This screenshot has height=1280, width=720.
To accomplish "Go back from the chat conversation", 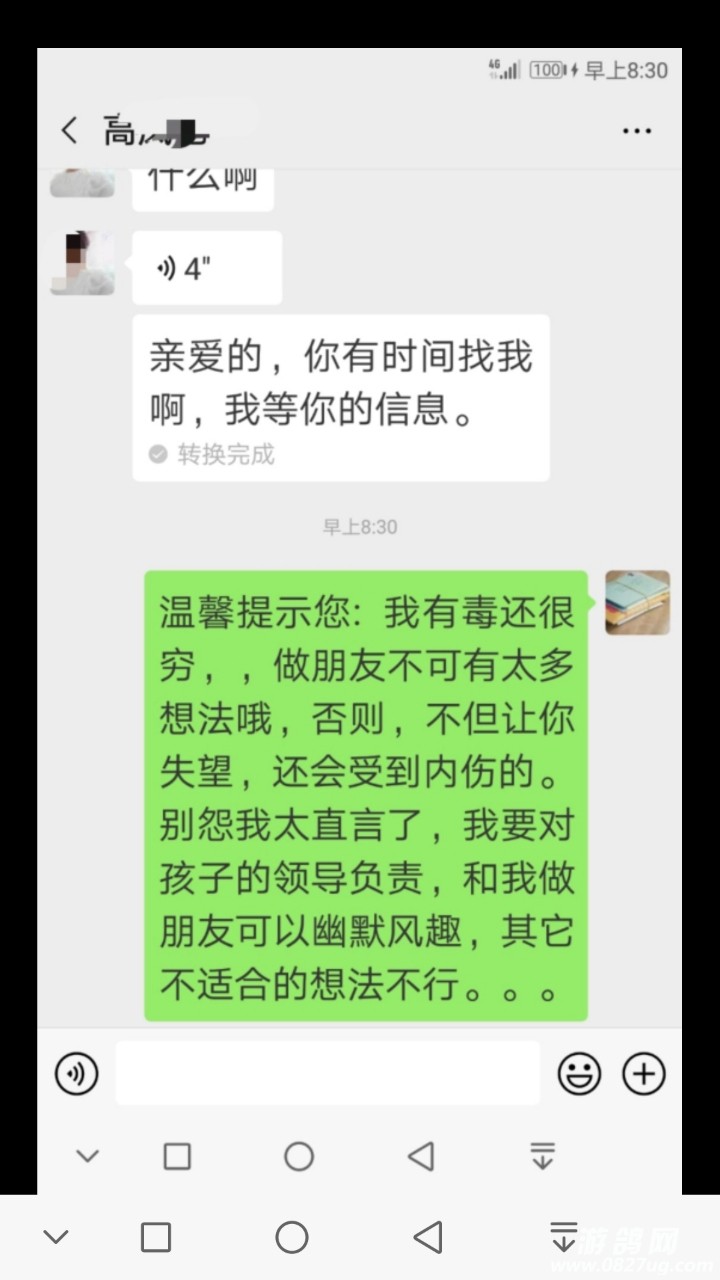I will point(69,131).
